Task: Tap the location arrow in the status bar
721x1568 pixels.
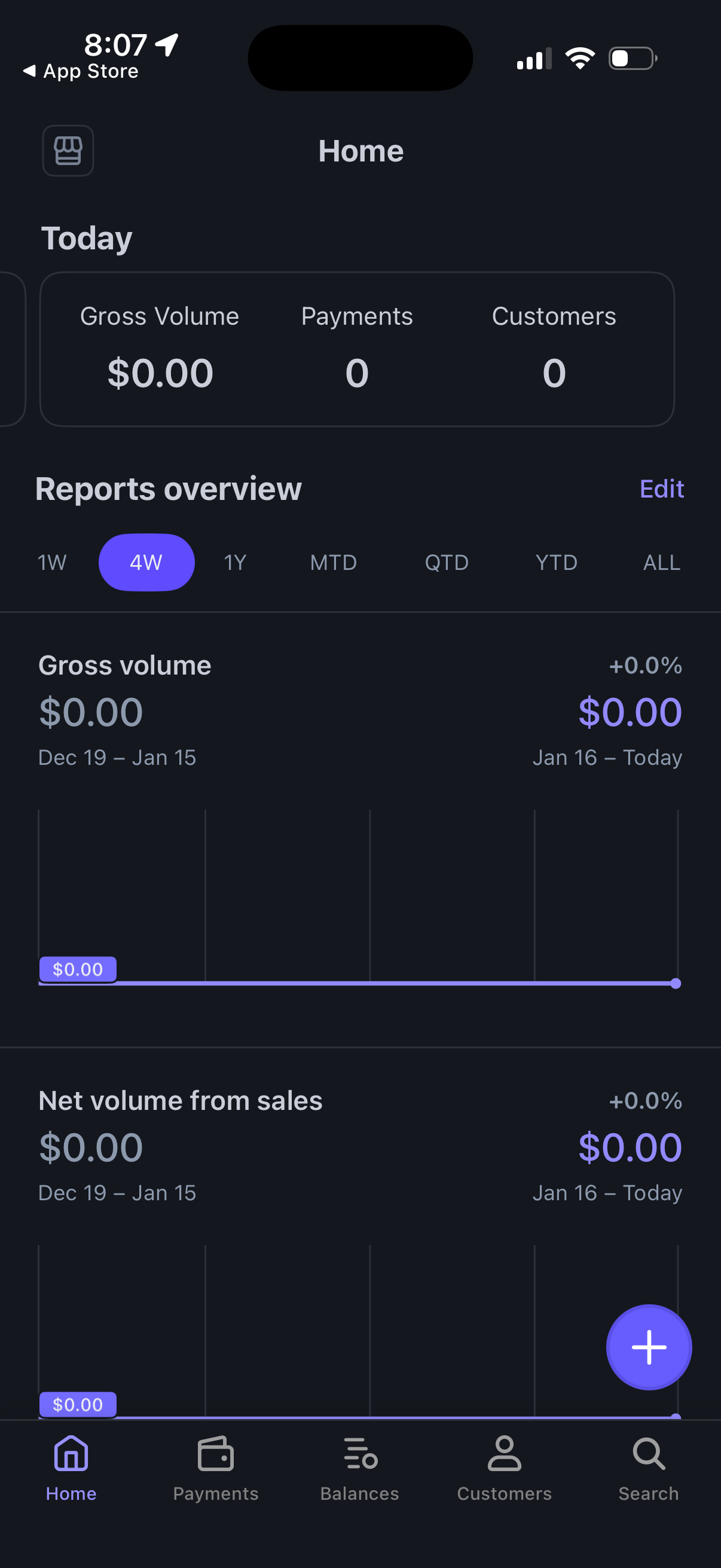Action: coord(166,42)
